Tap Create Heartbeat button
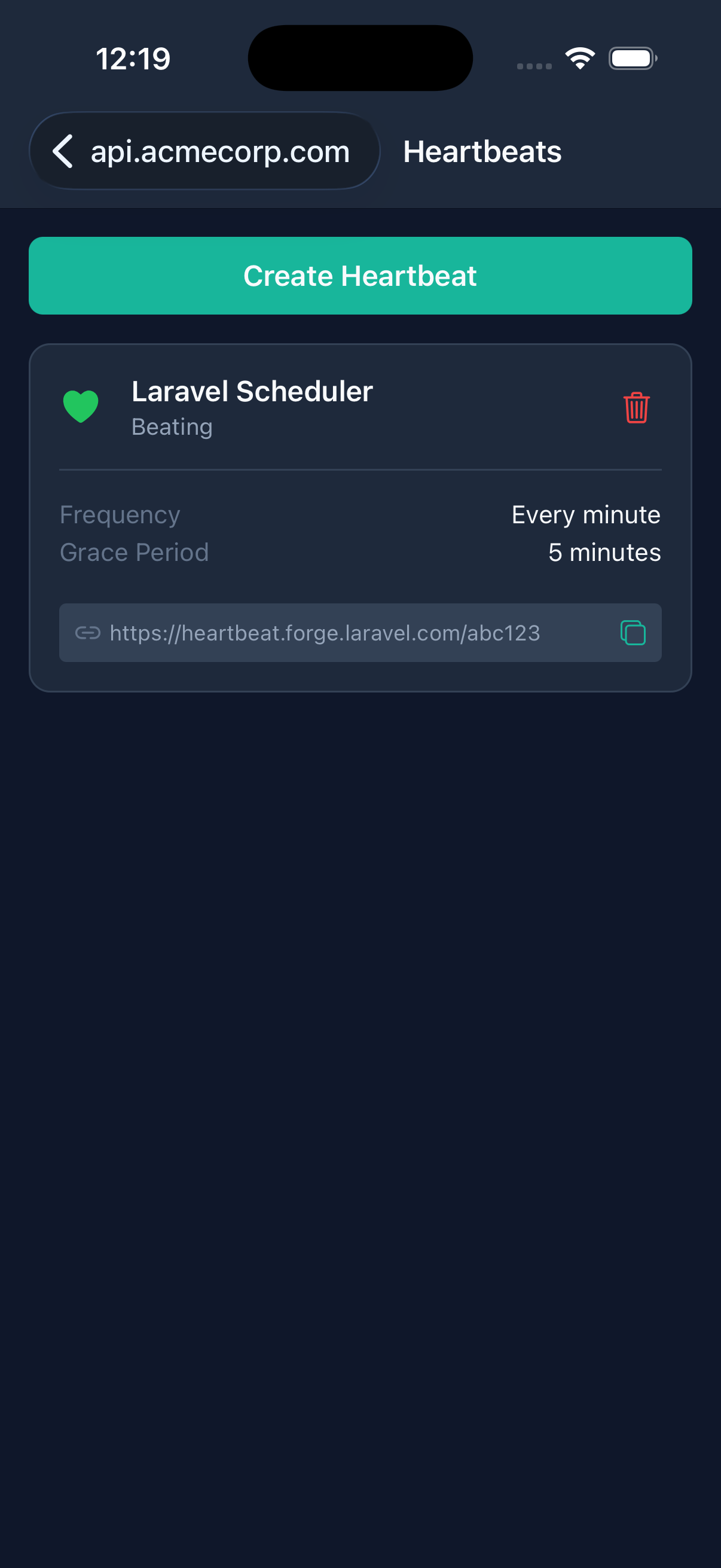 pyautogui.click(x=360, y=276)
